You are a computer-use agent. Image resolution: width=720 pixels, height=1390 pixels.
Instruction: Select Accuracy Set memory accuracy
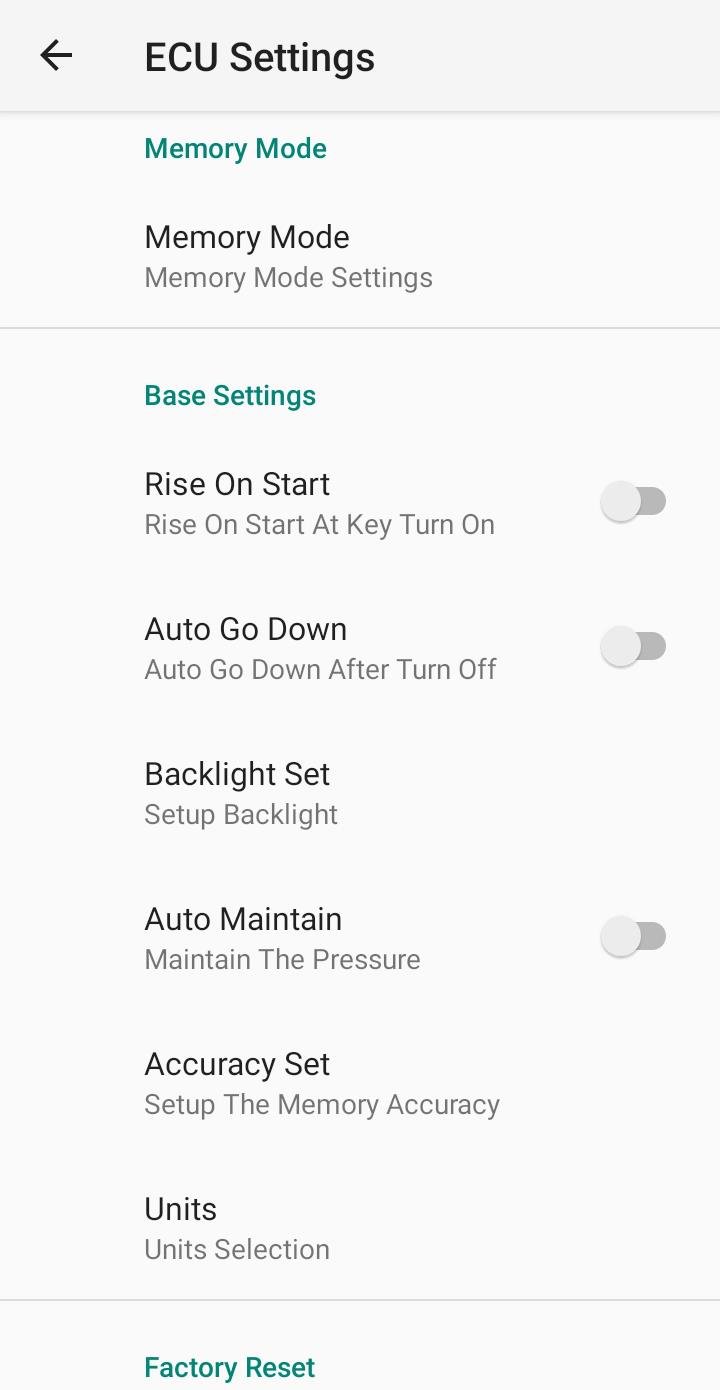tap(320, 1082)
